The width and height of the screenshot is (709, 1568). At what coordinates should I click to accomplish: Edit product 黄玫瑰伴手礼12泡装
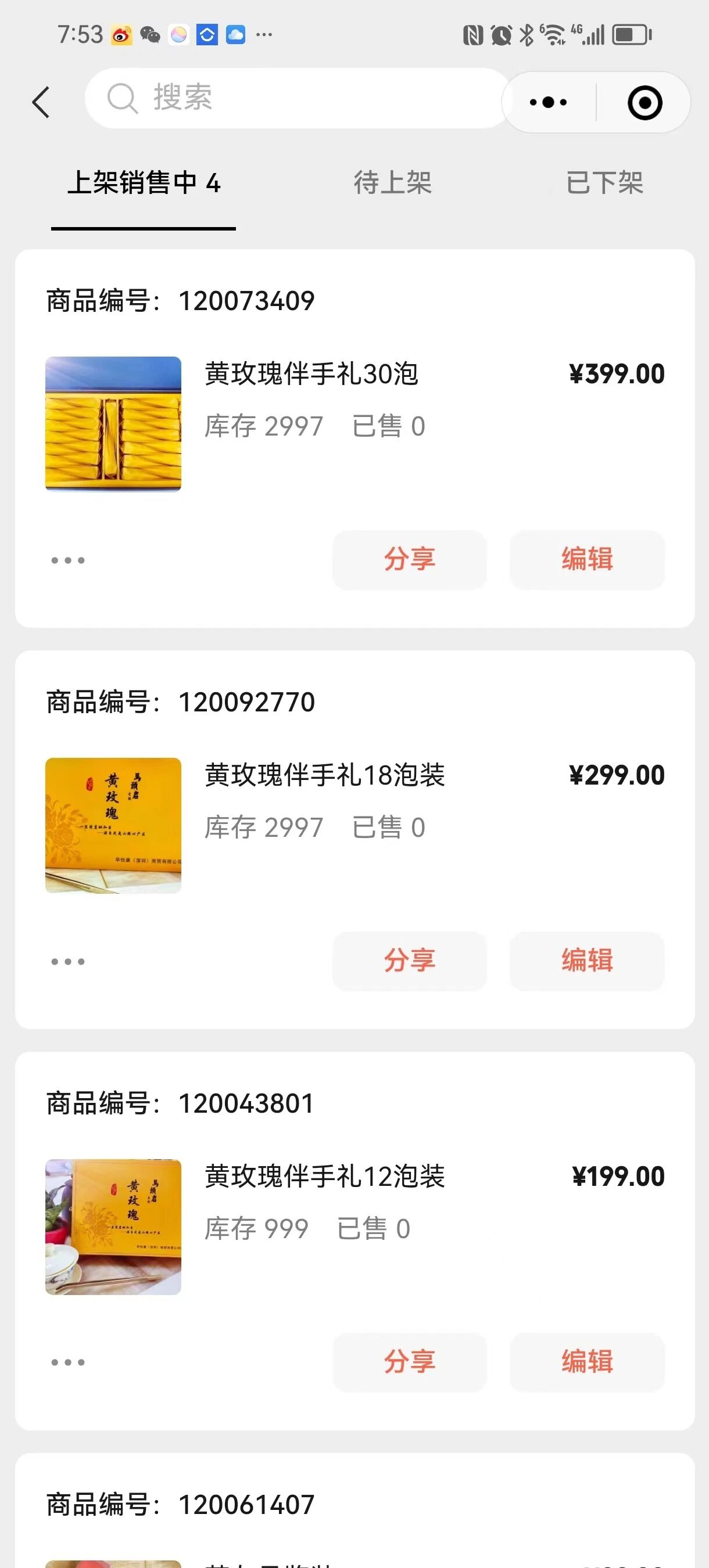point(587,1362)
